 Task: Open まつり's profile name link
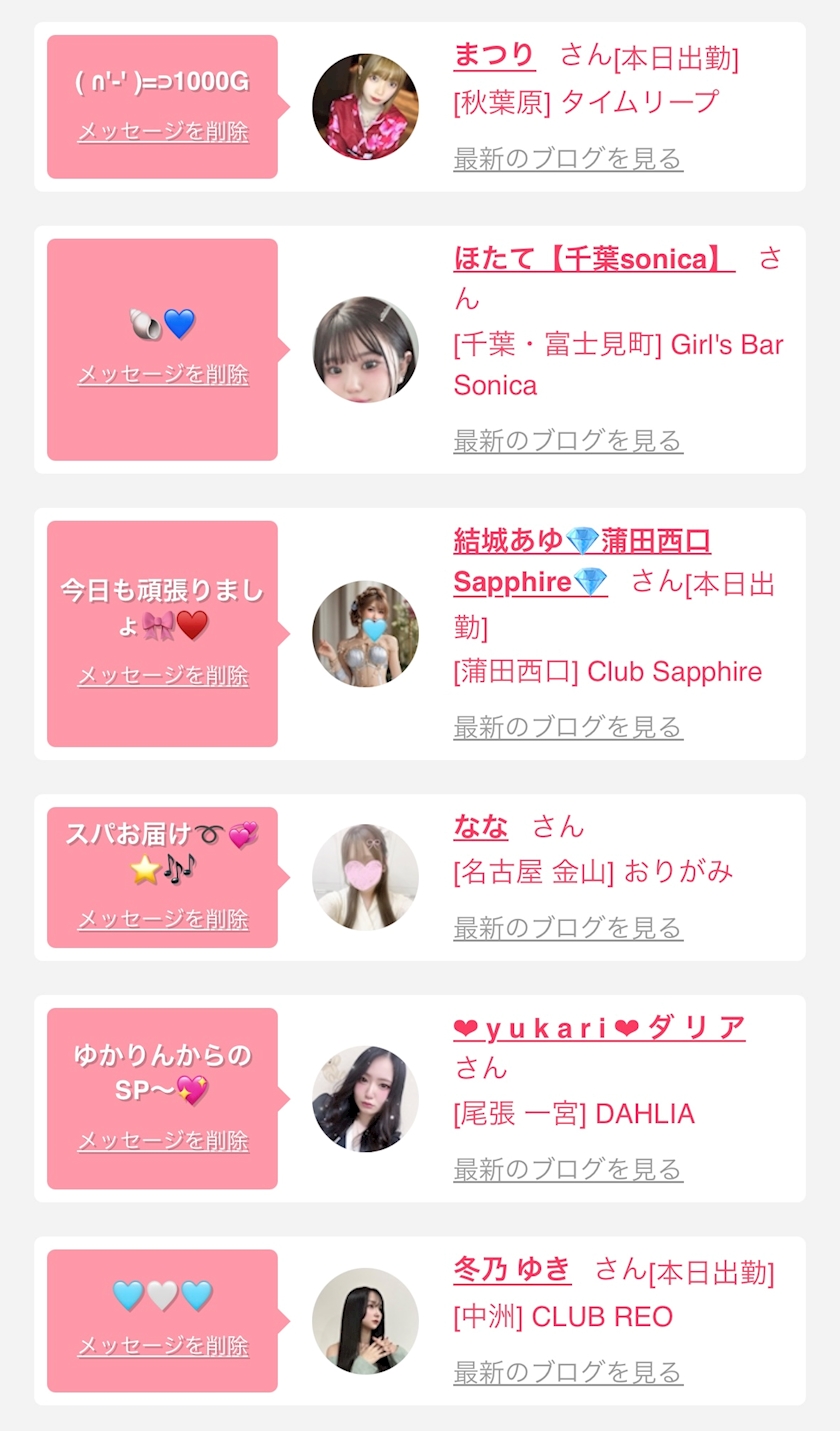494,56
